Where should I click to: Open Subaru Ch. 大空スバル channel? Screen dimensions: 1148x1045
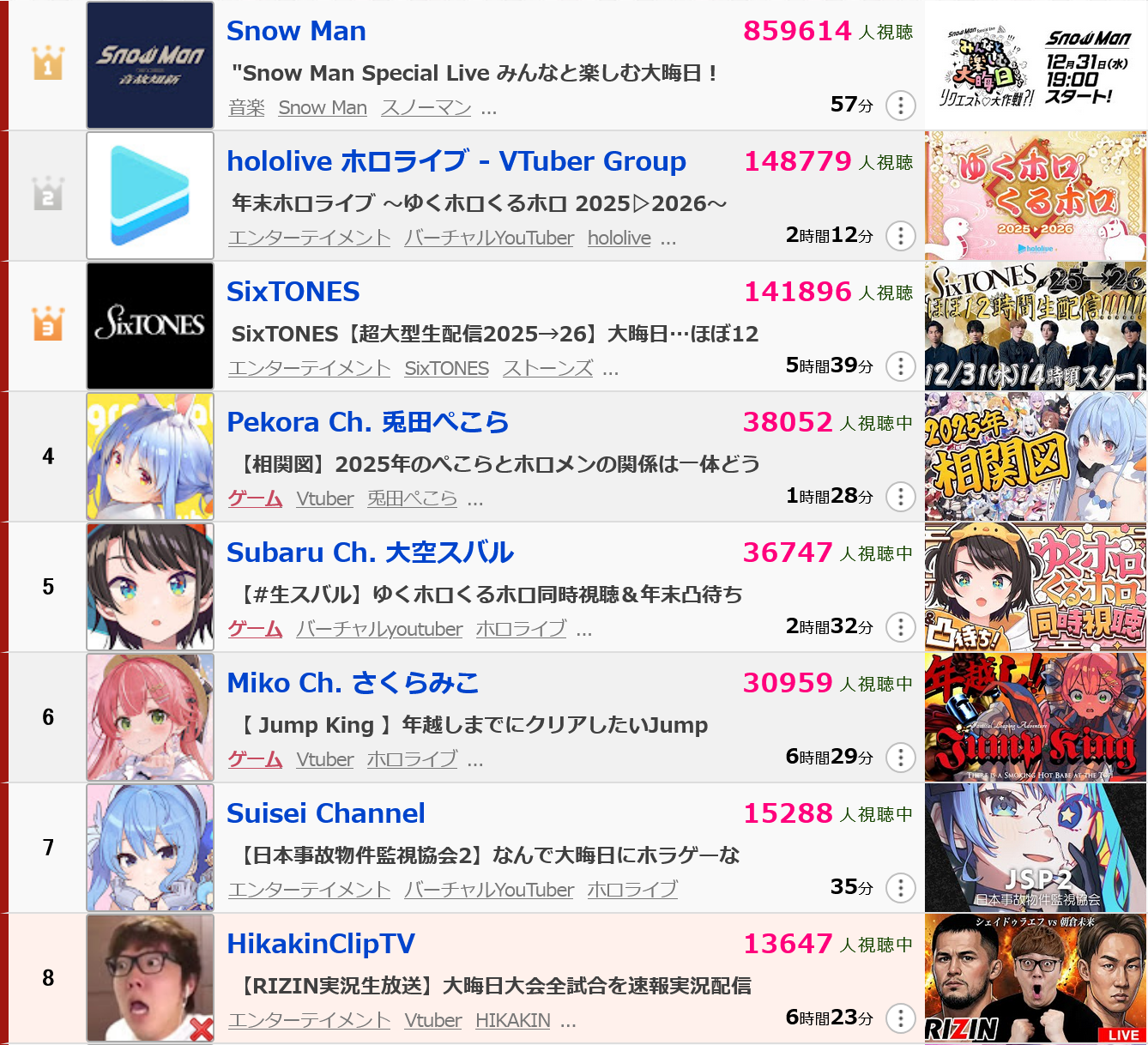click(370, 553)
